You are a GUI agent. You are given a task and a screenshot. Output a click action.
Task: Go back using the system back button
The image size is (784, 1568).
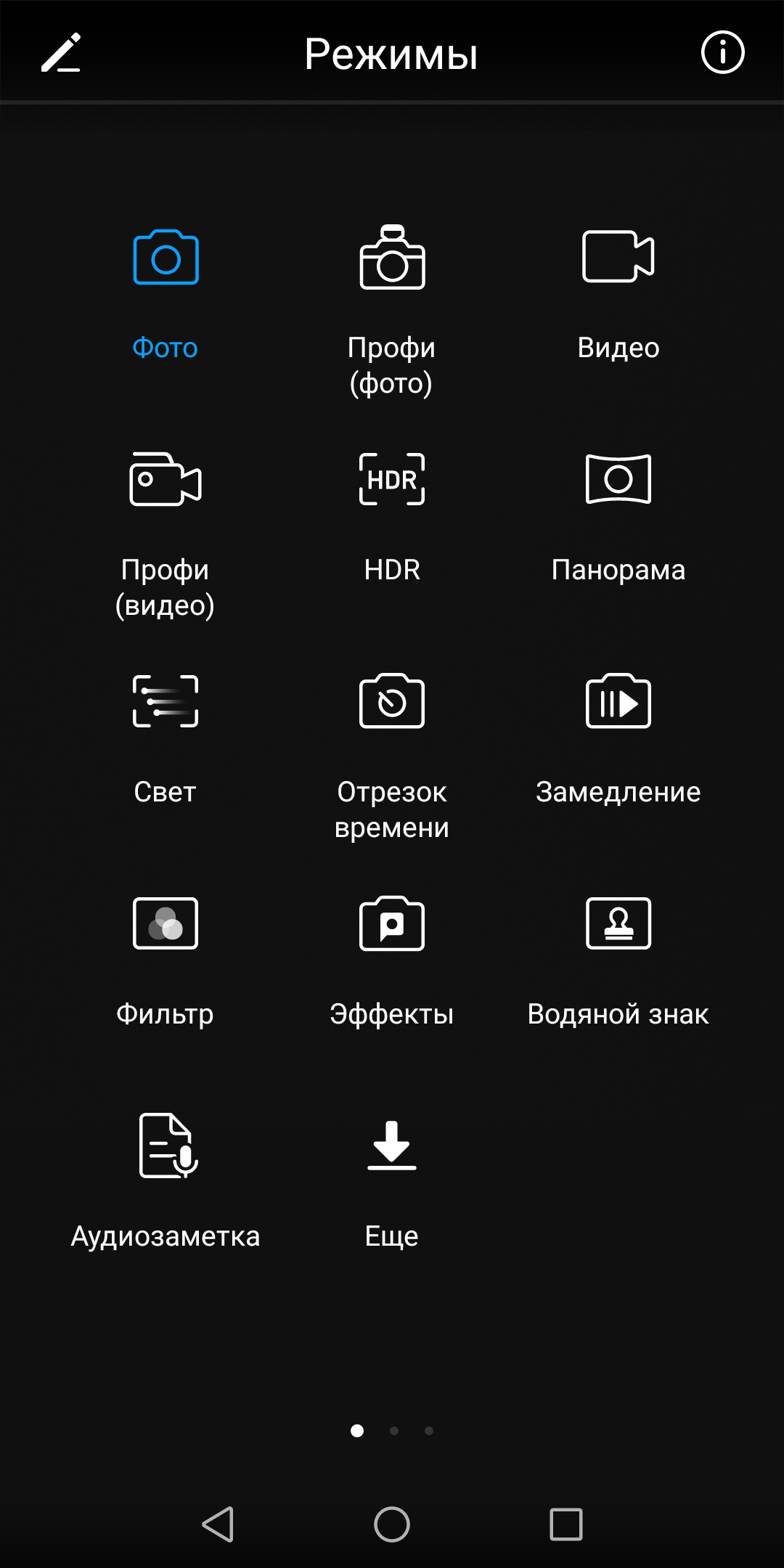(218, 1524)
